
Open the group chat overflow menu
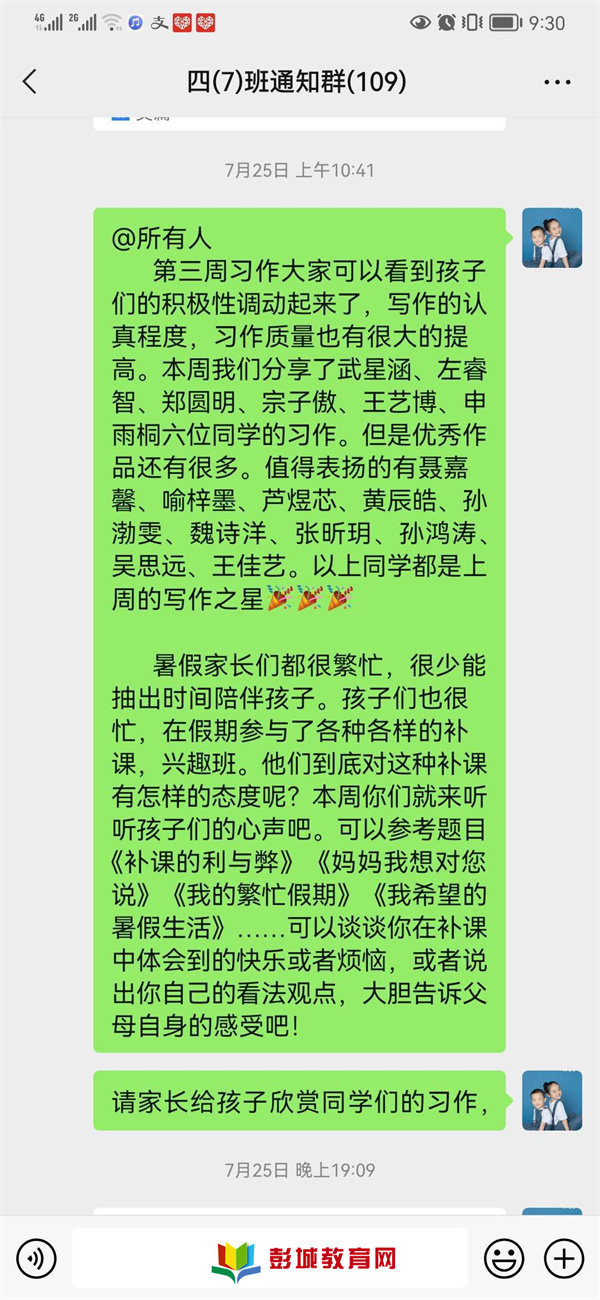(x=556, y=82)
